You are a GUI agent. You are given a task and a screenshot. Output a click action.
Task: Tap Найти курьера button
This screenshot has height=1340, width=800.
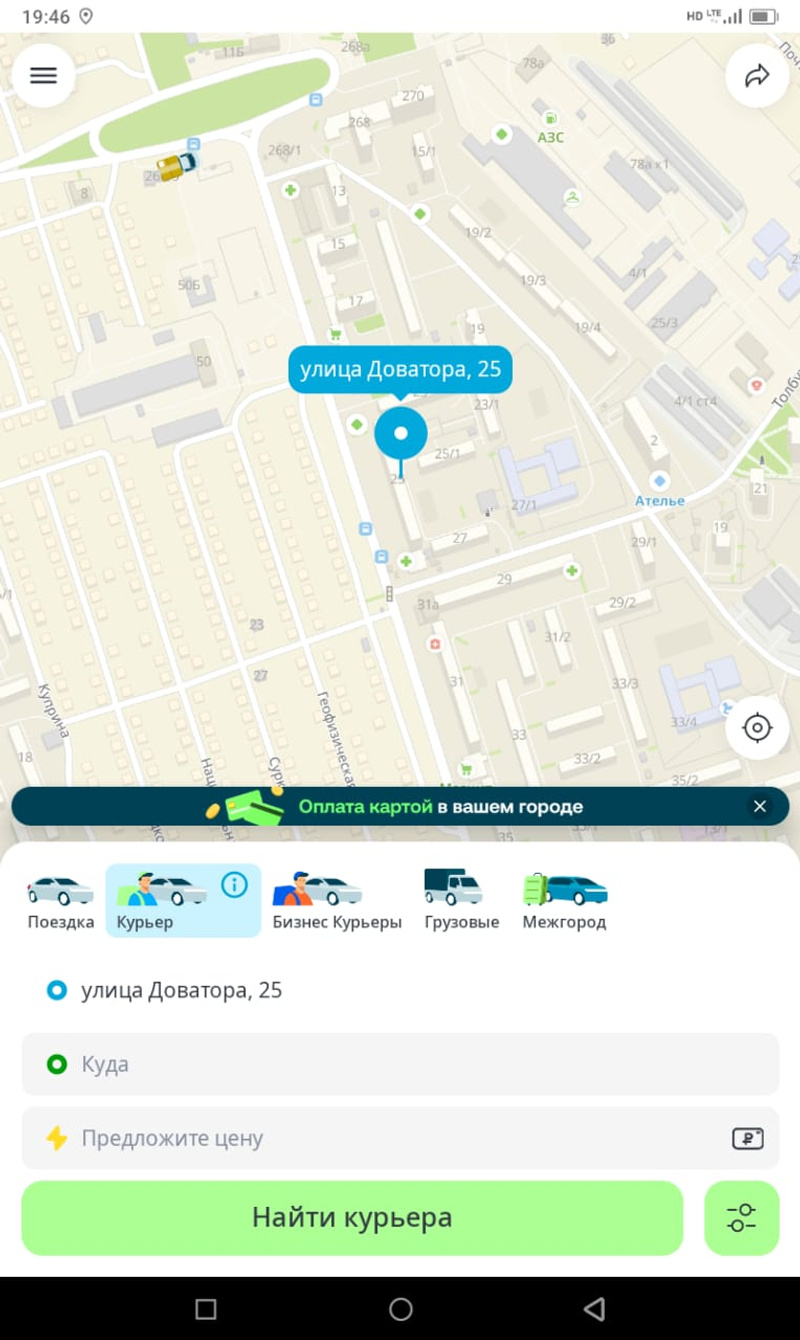tap(352, 1218)
